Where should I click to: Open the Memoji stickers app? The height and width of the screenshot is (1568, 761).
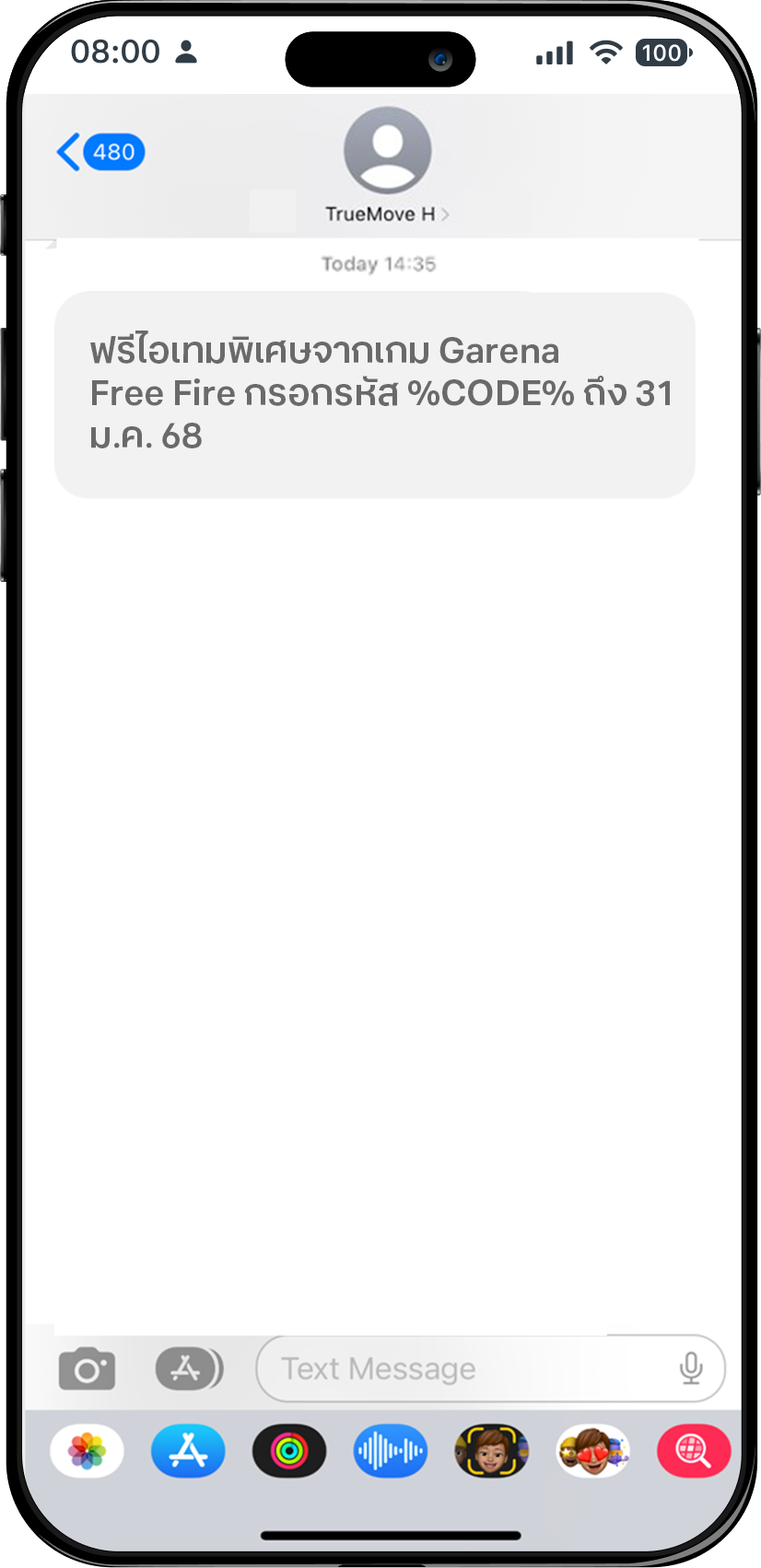point(592,1452)
